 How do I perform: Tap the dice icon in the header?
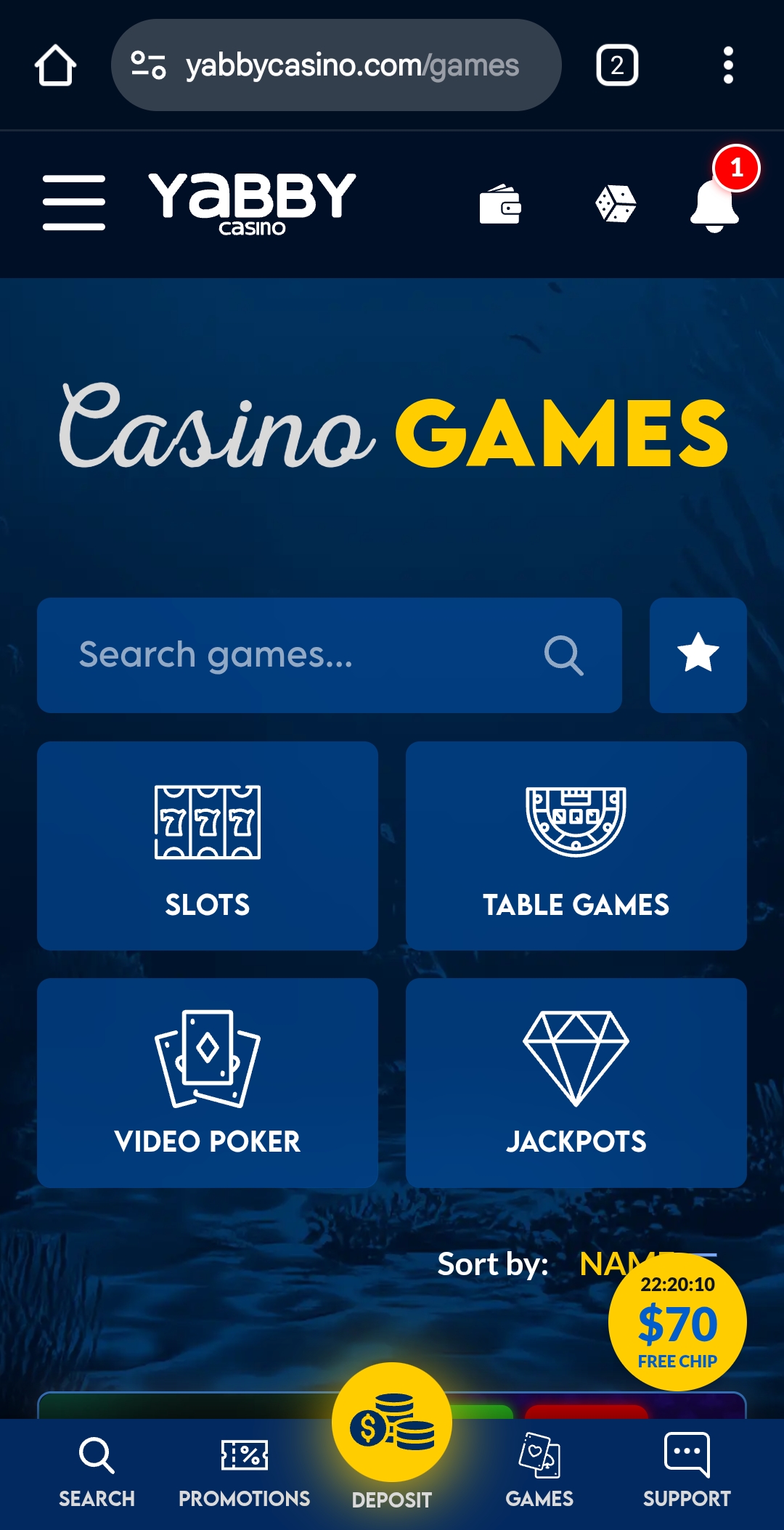tap(616, 204)
